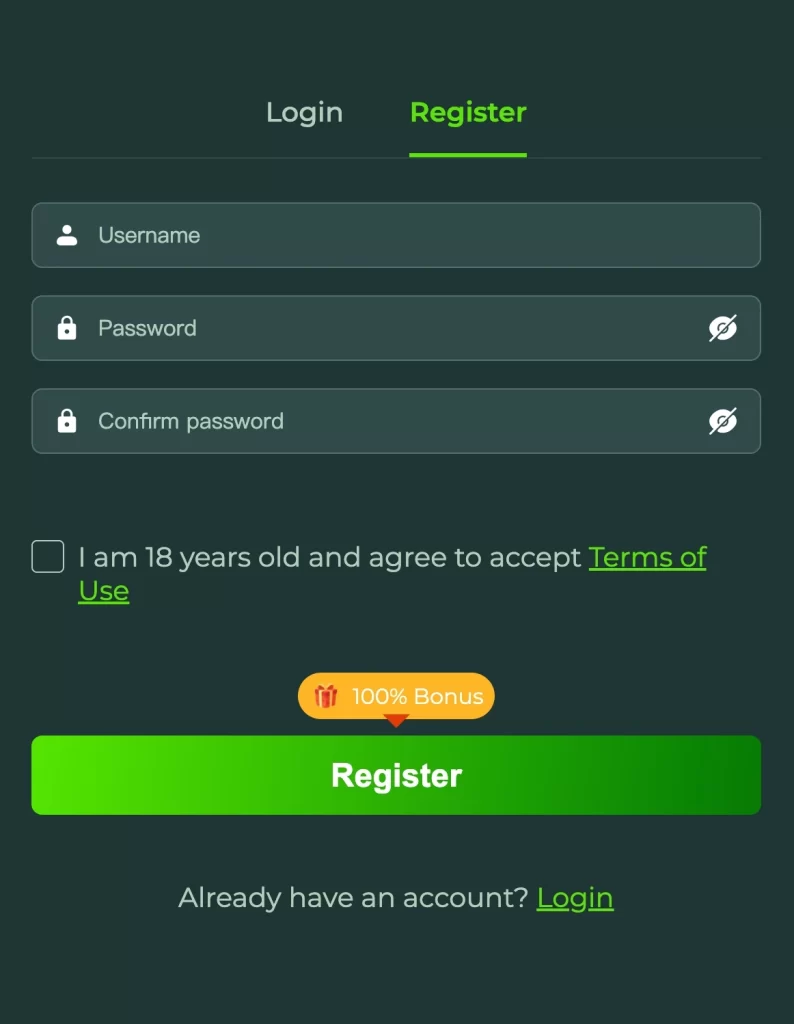794x1024 pixels.
Task: Click the Password input field
Action: coord(300,328)
